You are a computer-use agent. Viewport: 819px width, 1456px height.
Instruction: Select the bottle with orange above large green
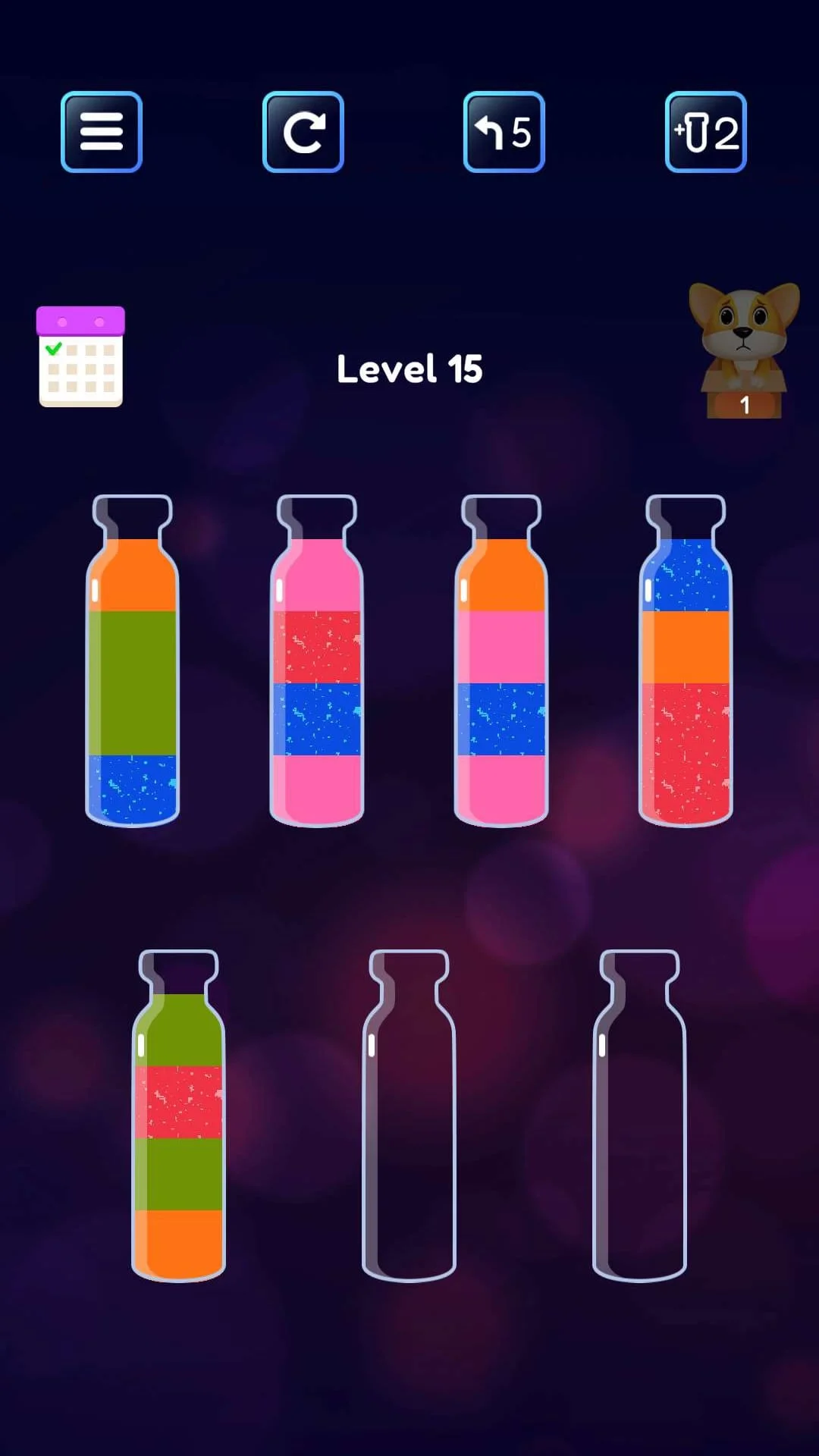tap(133, 667)
